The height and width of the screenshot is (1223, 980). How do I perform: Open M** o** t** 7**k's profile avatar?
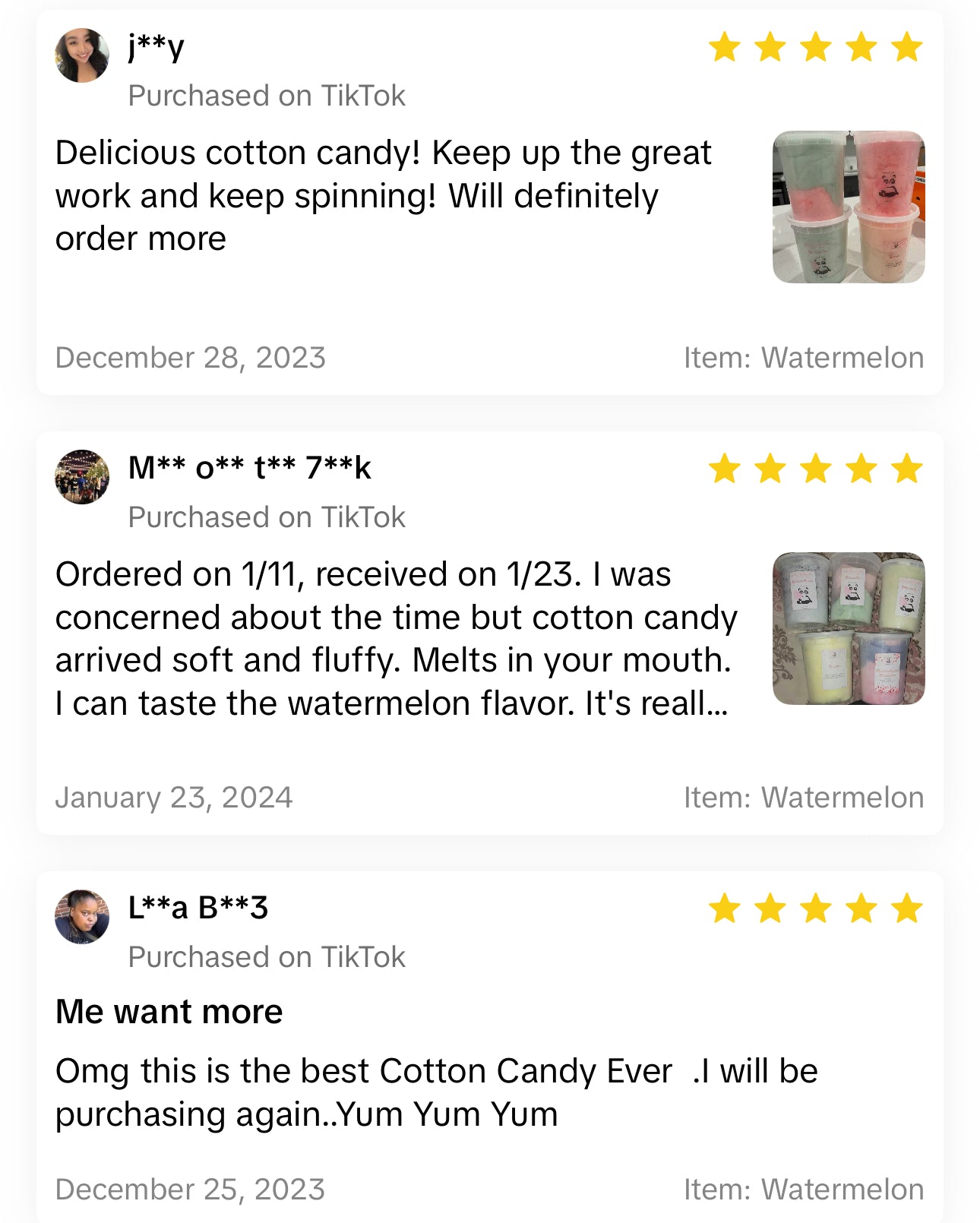coord(82,477)
